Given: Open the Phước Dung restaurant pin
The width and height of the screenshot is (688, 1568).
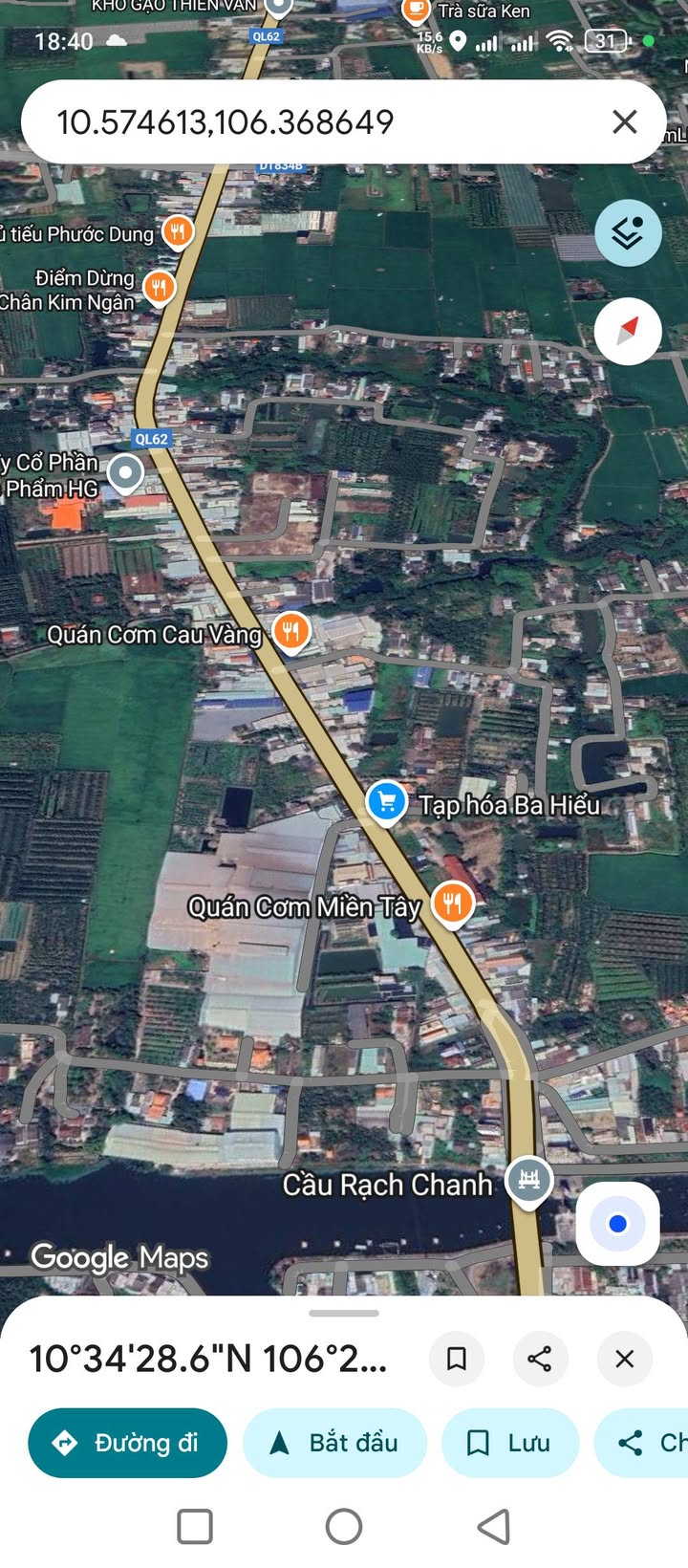Looking at the screenshot, I should tap(177, 231).
